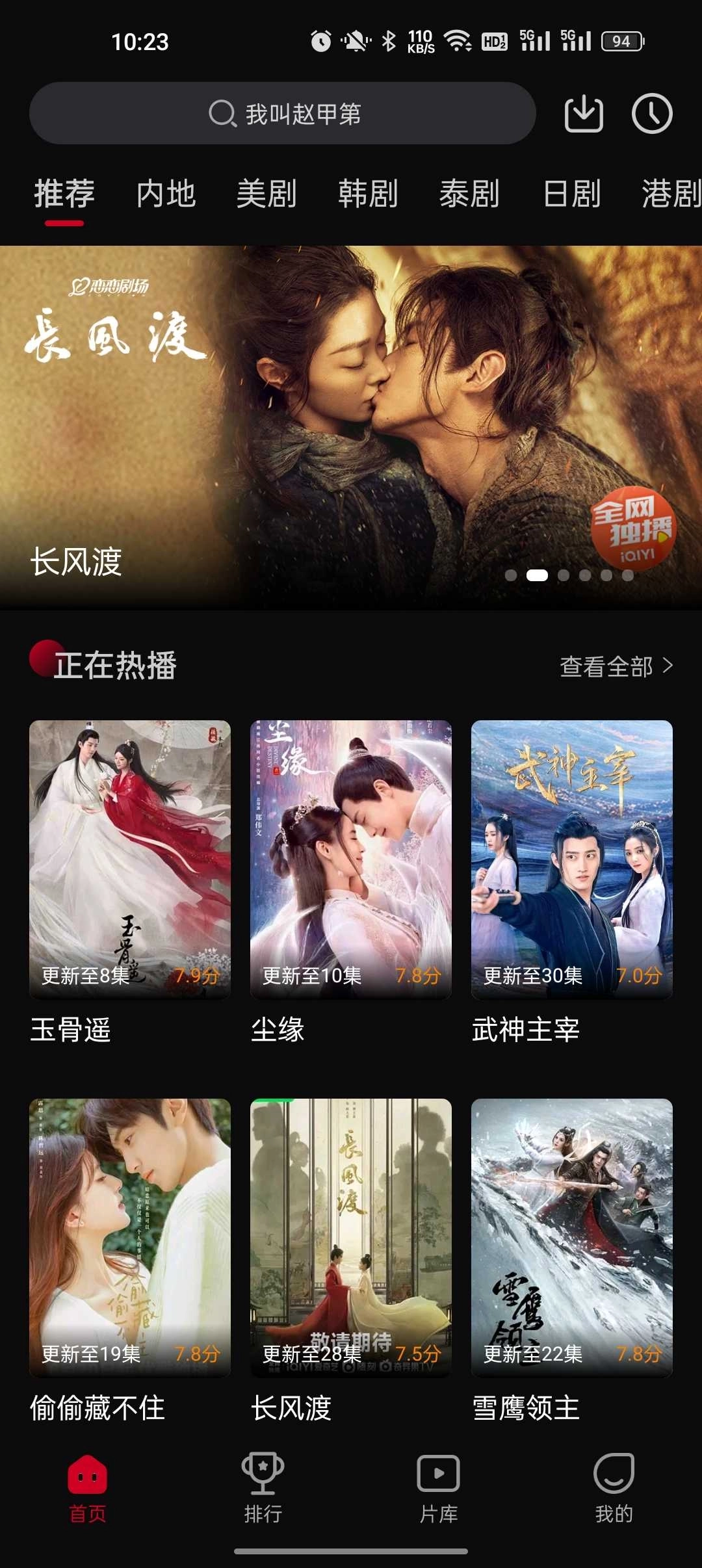
Task: Open the 雪鹰领主 drama poster
Action: 571,1235
